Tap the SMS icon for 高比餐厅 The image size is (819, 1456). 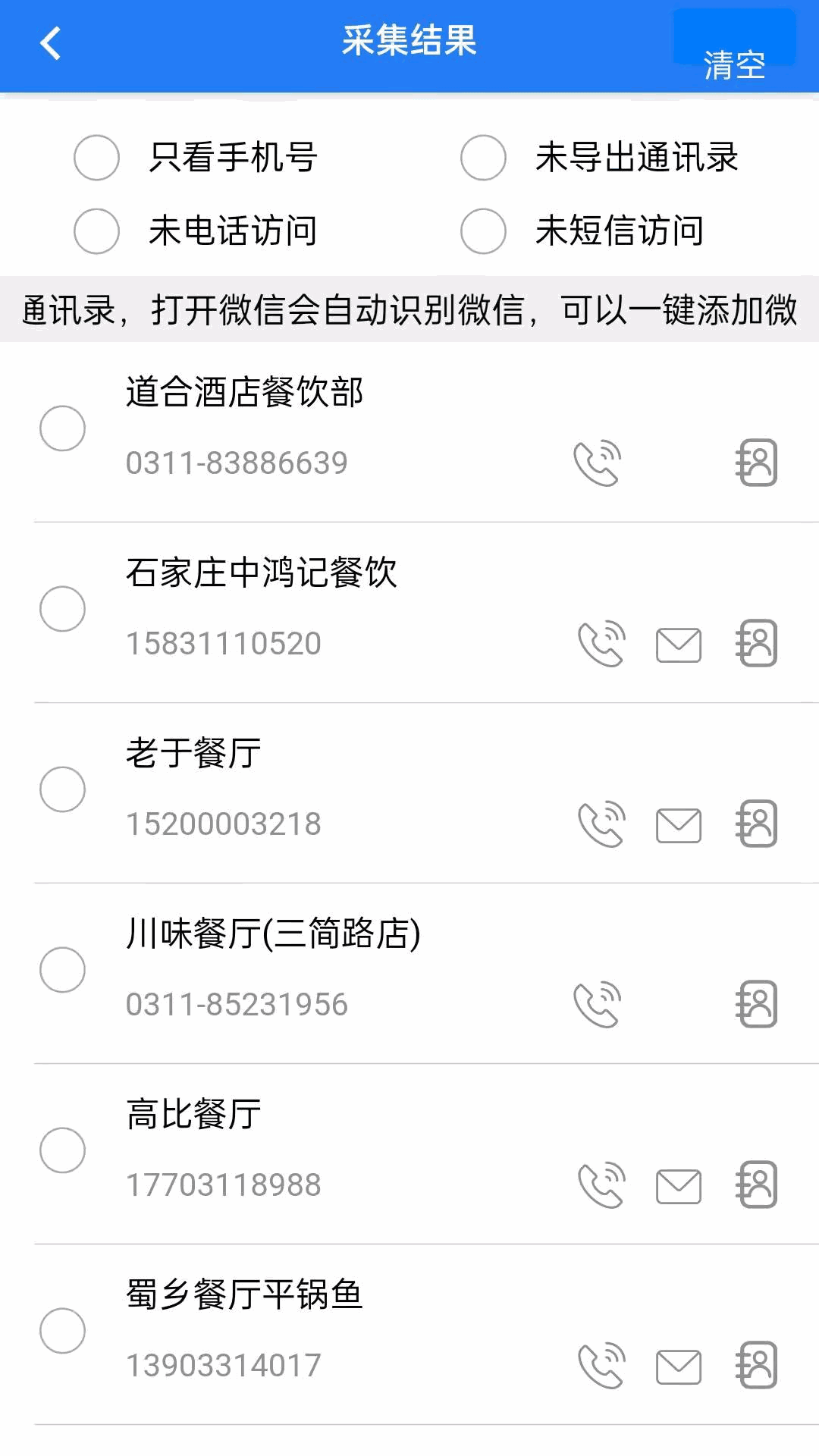[677, 1187]
